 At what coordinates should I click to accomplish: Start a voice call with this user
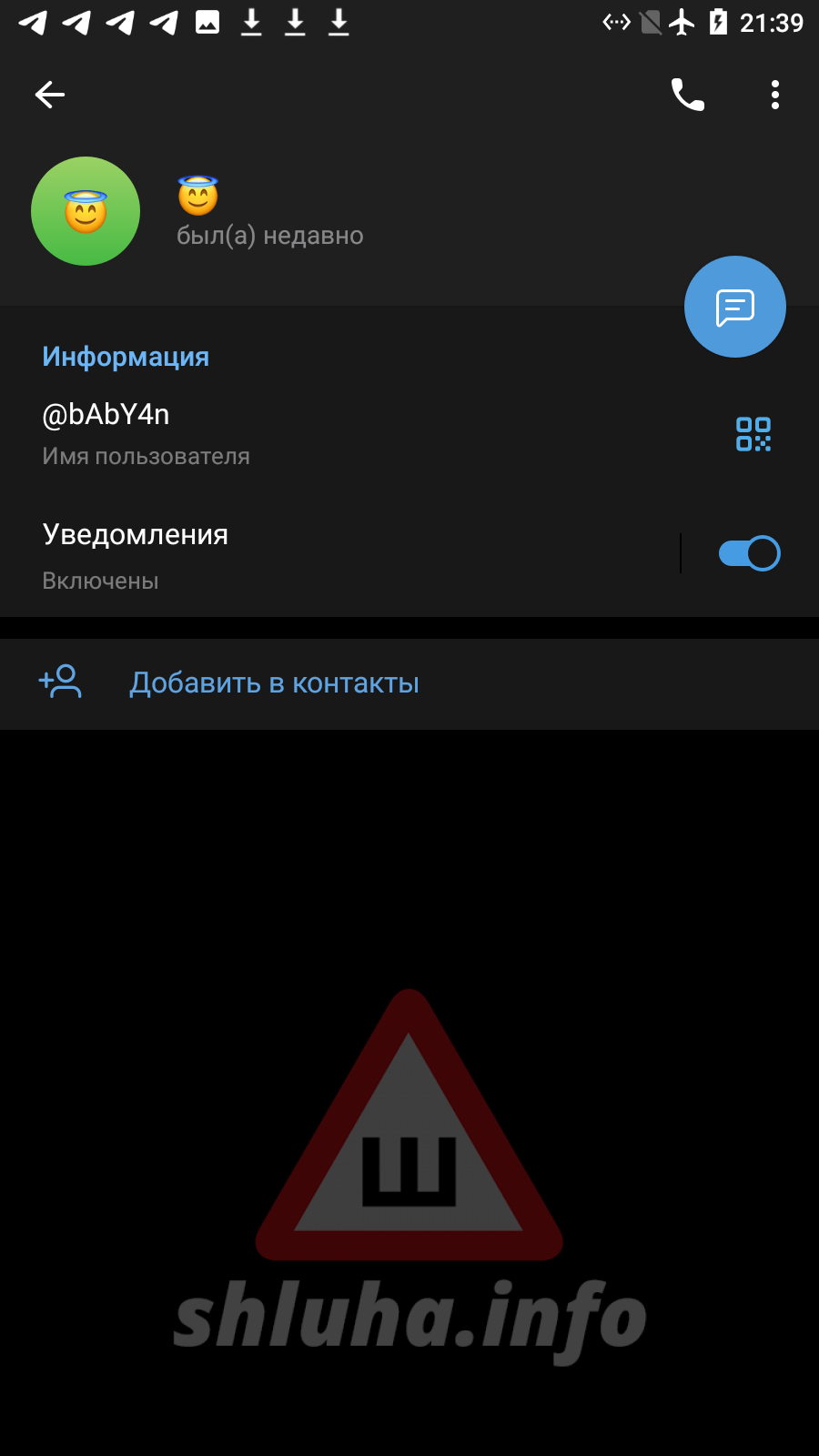(x=687, y=95)
